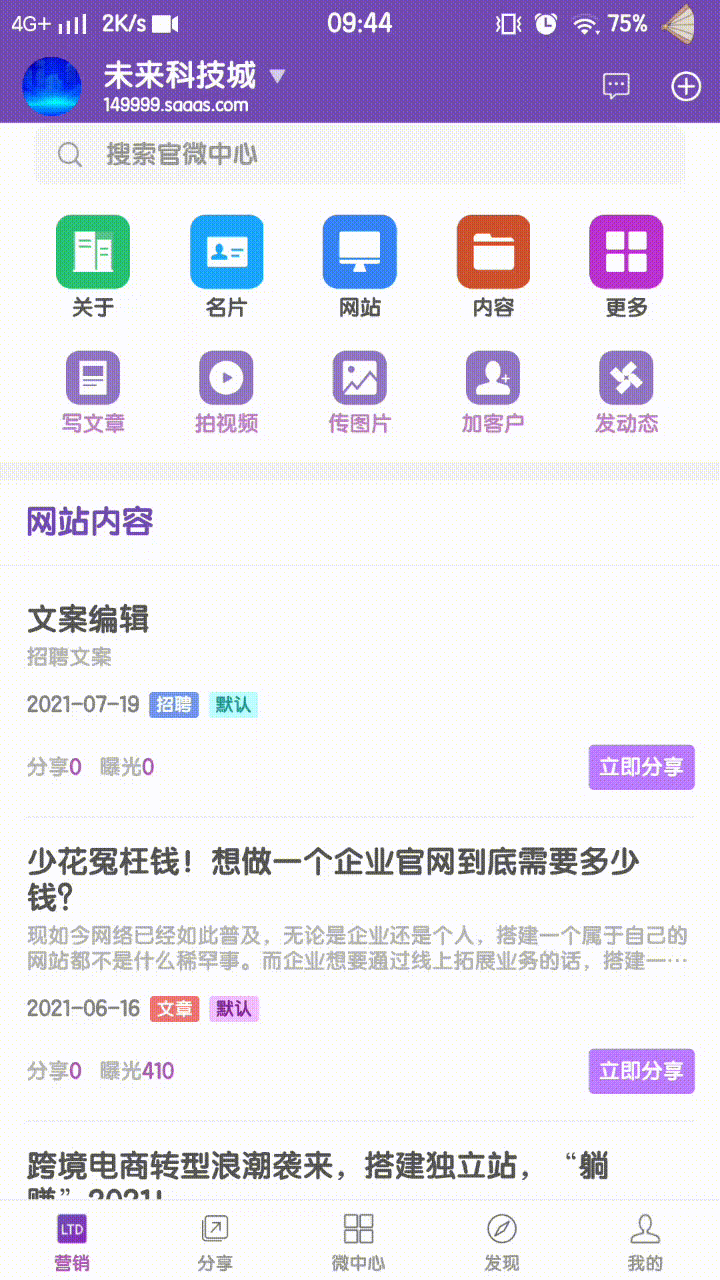The height and width of the screenshot is (1280, 720).
Task: Tap the 搜索官微中心 search box
Action: click(x=360, y=154)
